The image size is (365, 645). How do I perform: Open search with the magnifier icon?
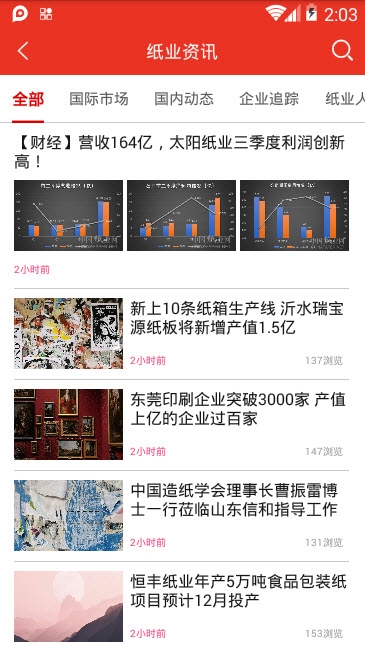(x=342, y=51)
